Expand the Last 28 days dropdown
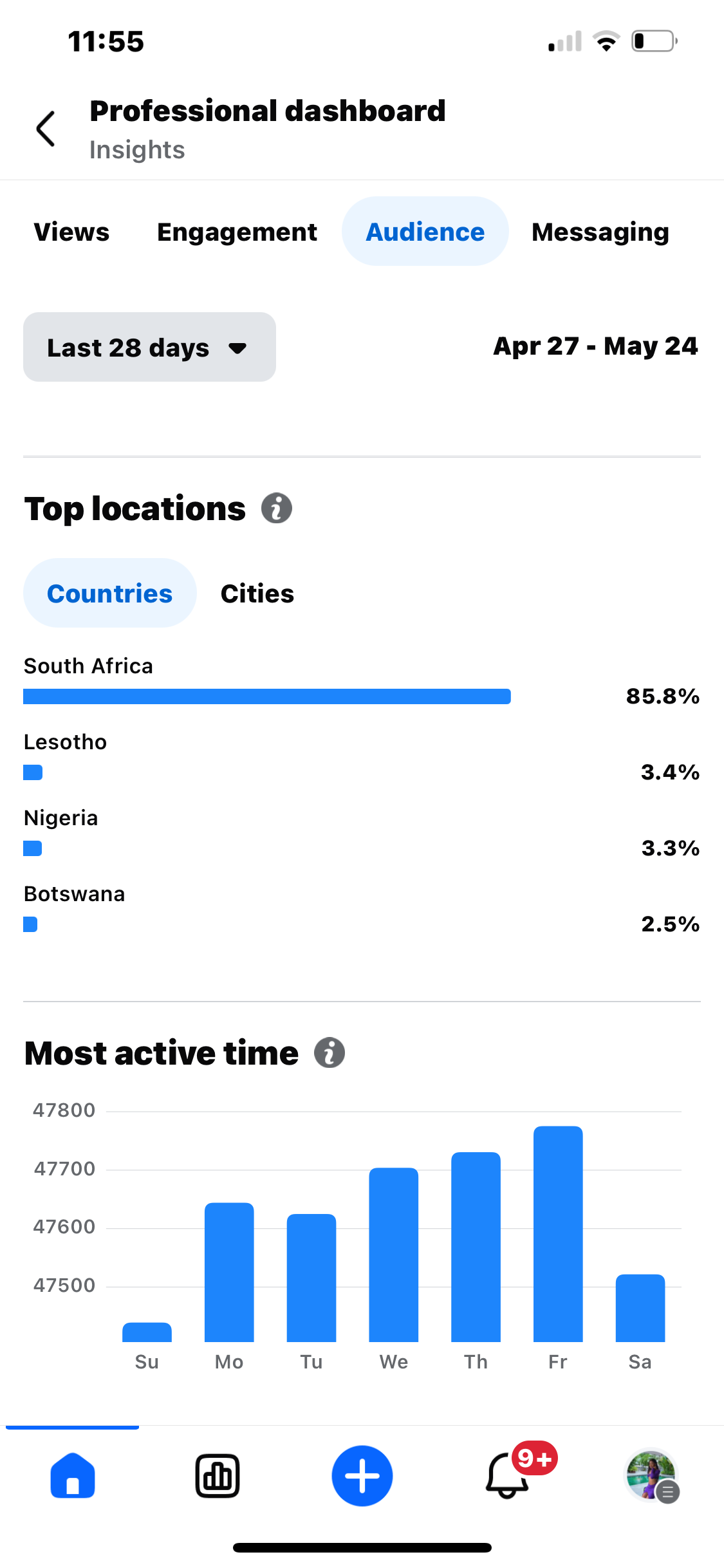This screenshot has height=1568, width=724. click(149, 347)
